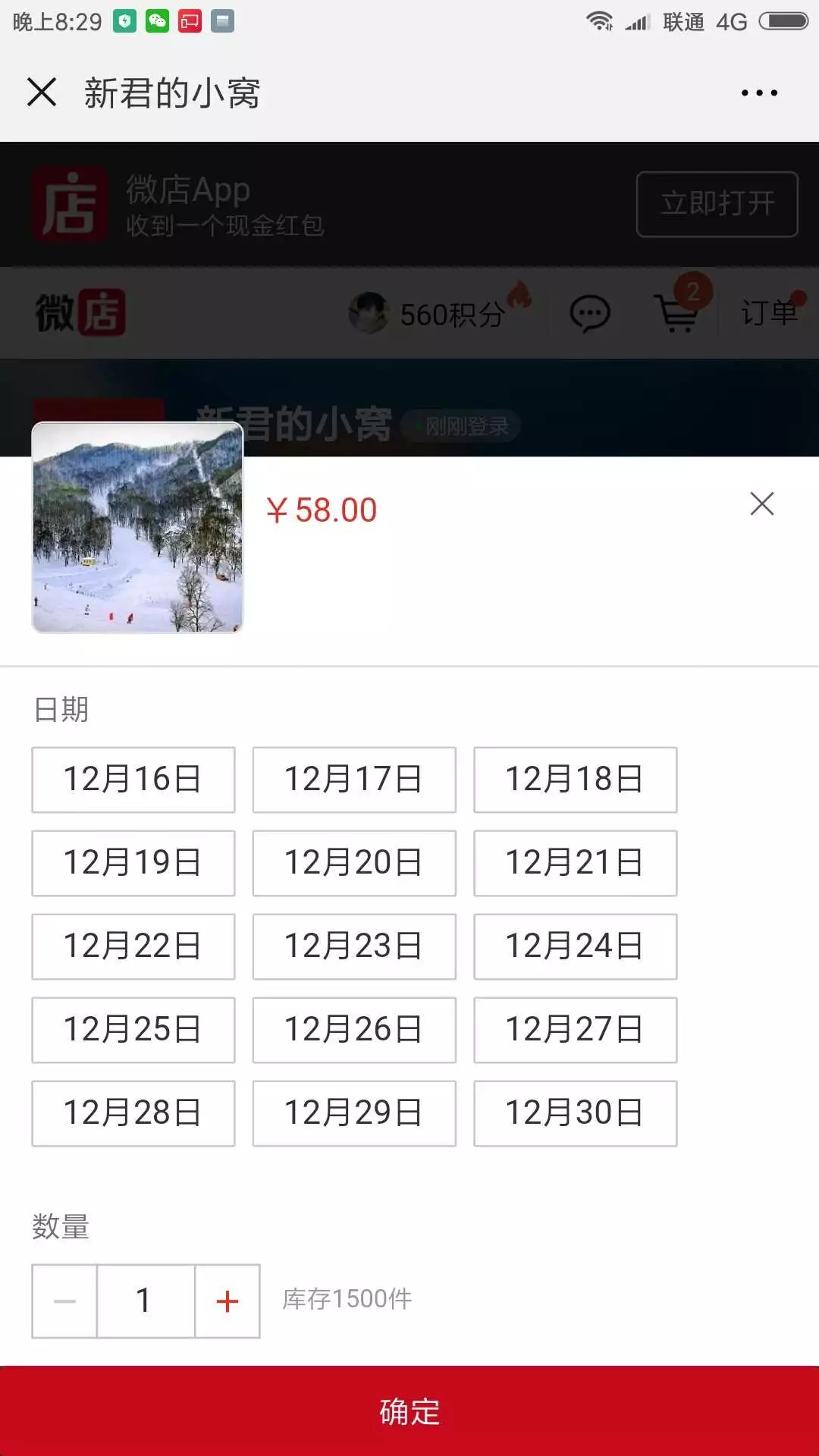Tap the user avatar next to 560积分
This screenshot has width=819, height=1456.
(369, 312)
